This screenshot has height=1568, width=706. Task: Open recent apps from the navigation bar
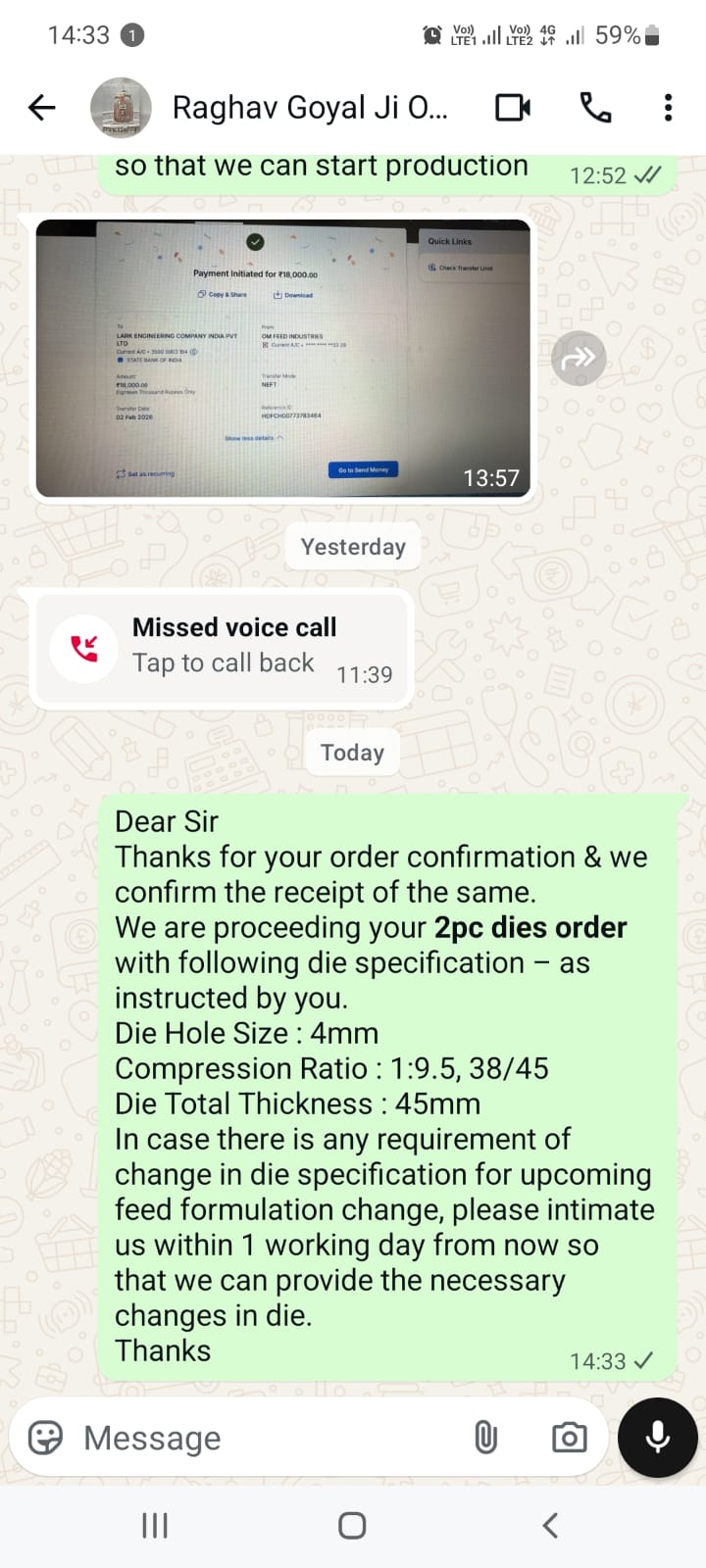[x=155, y=1525]
